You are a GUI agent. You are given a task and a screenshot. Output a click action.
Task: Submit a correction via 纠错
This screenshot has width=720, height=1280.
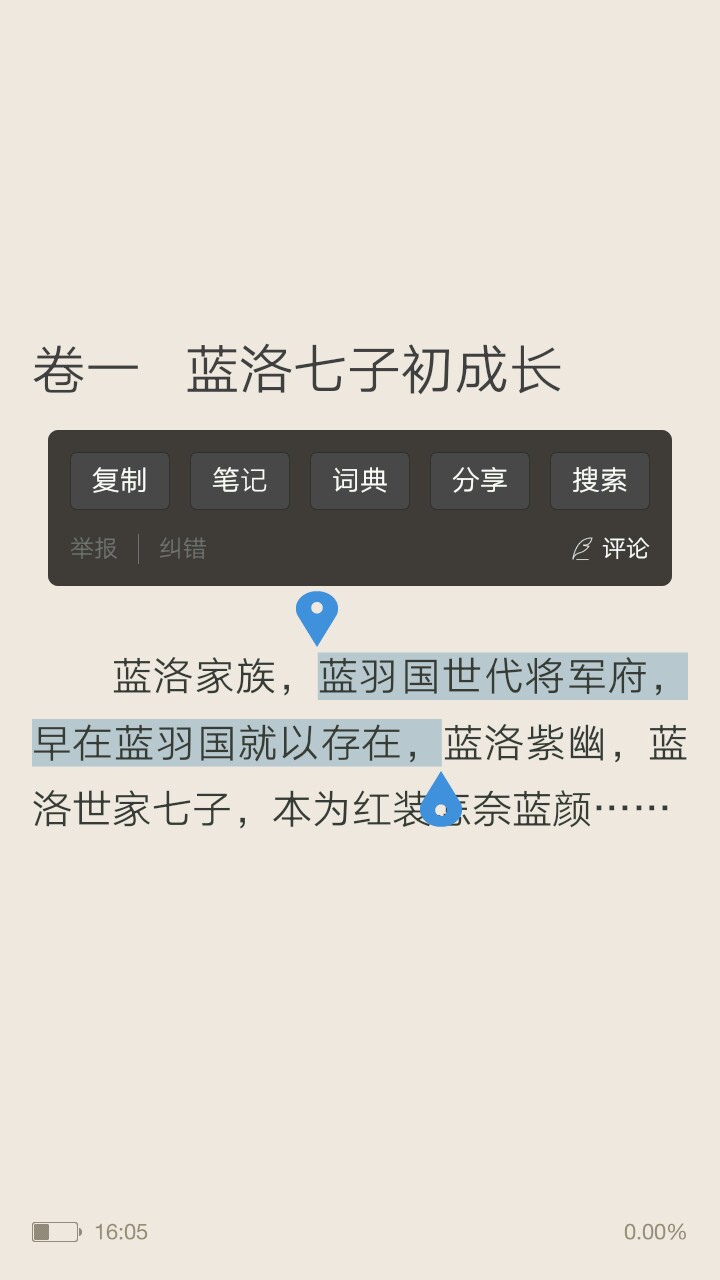coord(183,548)
